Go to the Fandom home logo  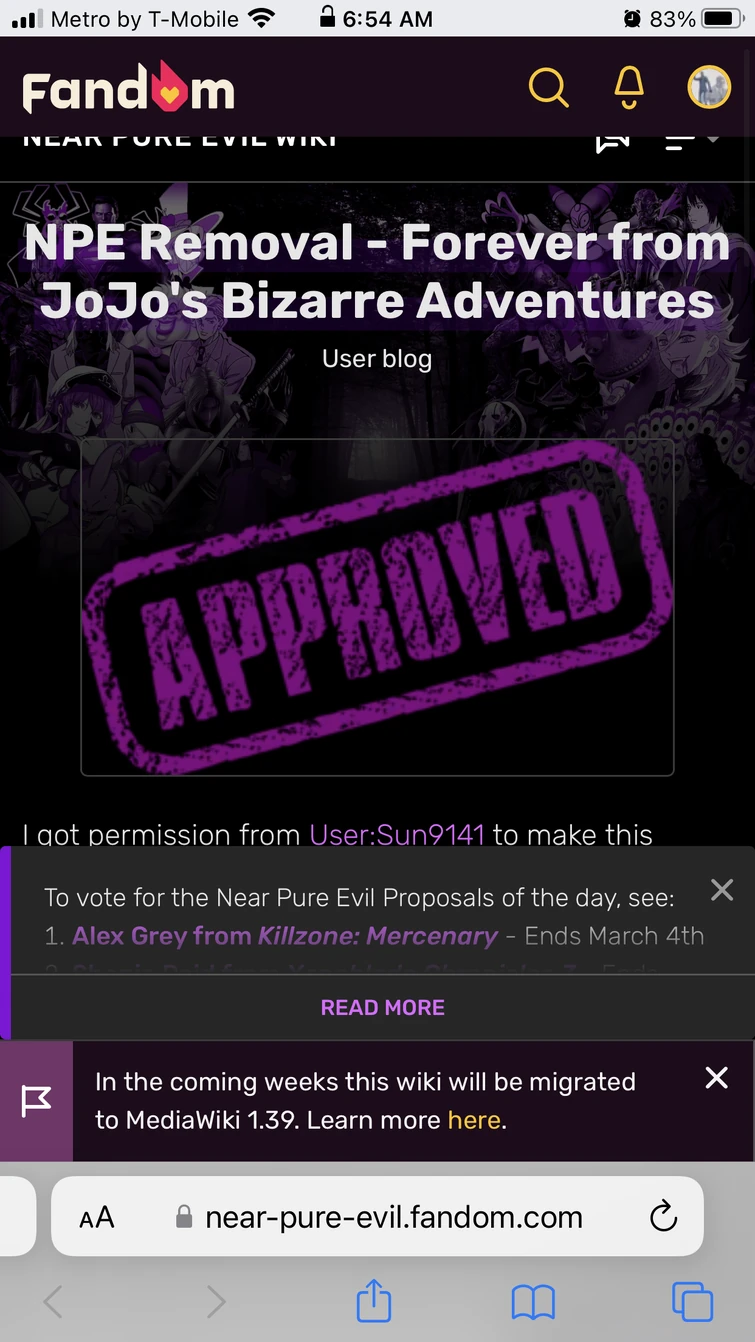(129, 89)
